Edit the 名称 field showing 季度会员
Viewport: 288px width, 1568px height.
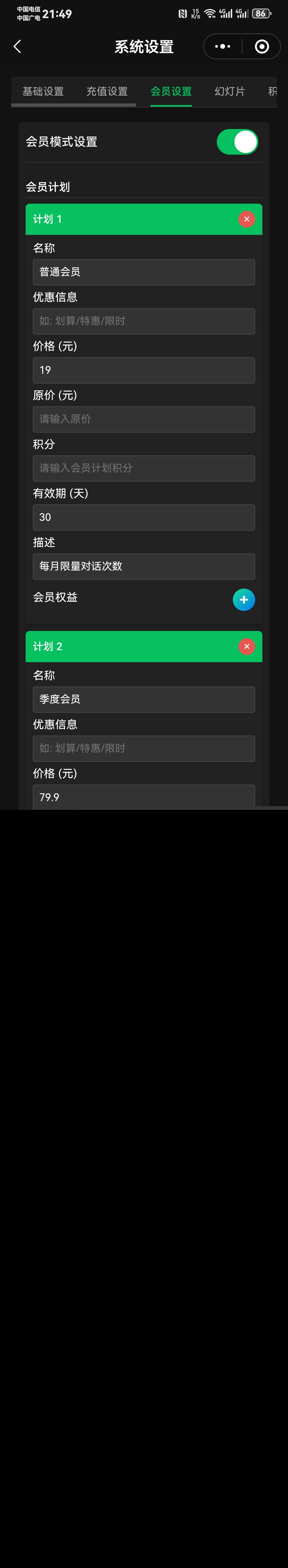click(144, 699)
